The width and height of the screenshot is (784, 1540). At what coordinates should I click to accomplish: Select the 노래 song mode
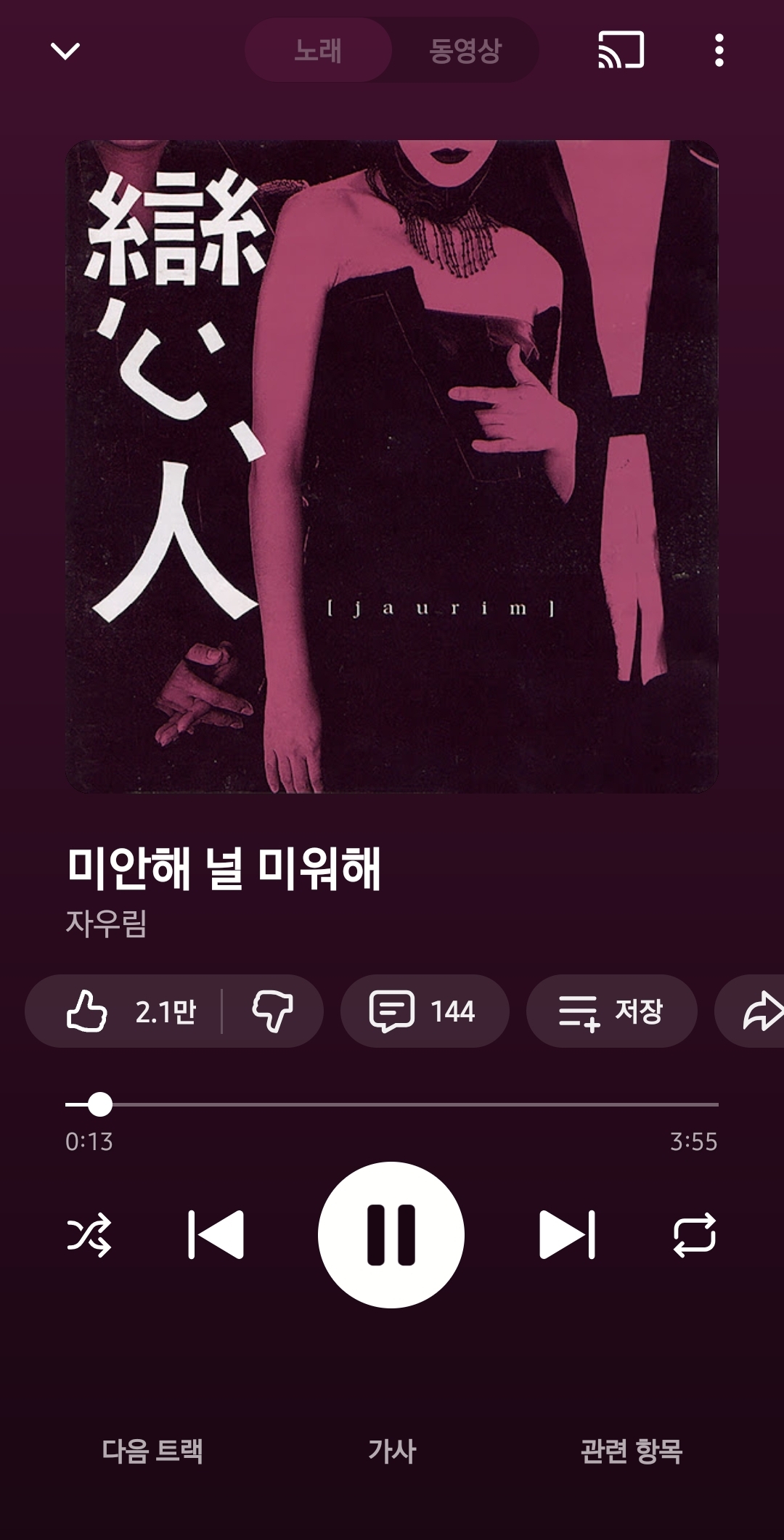[318, 51]
